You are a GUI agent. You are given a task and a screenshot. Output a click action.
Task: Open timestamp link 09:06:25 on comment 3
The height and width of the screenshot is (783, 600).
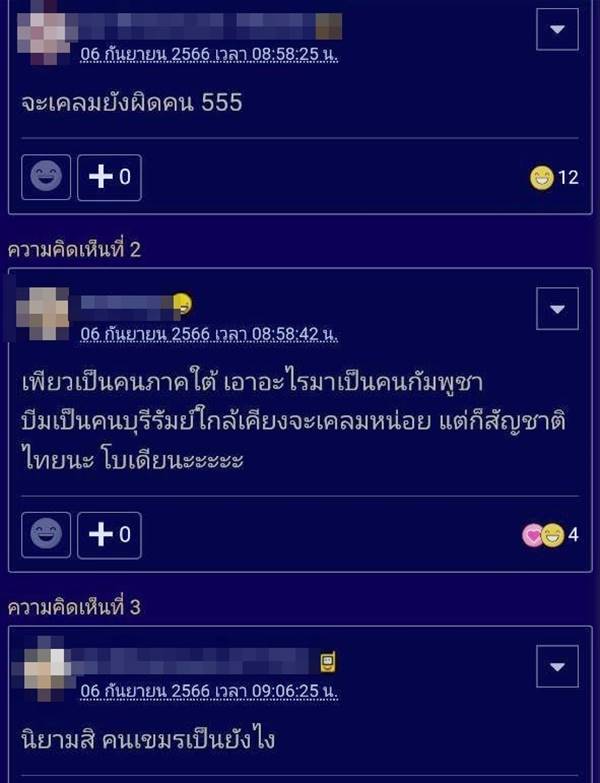coord(208,691)
